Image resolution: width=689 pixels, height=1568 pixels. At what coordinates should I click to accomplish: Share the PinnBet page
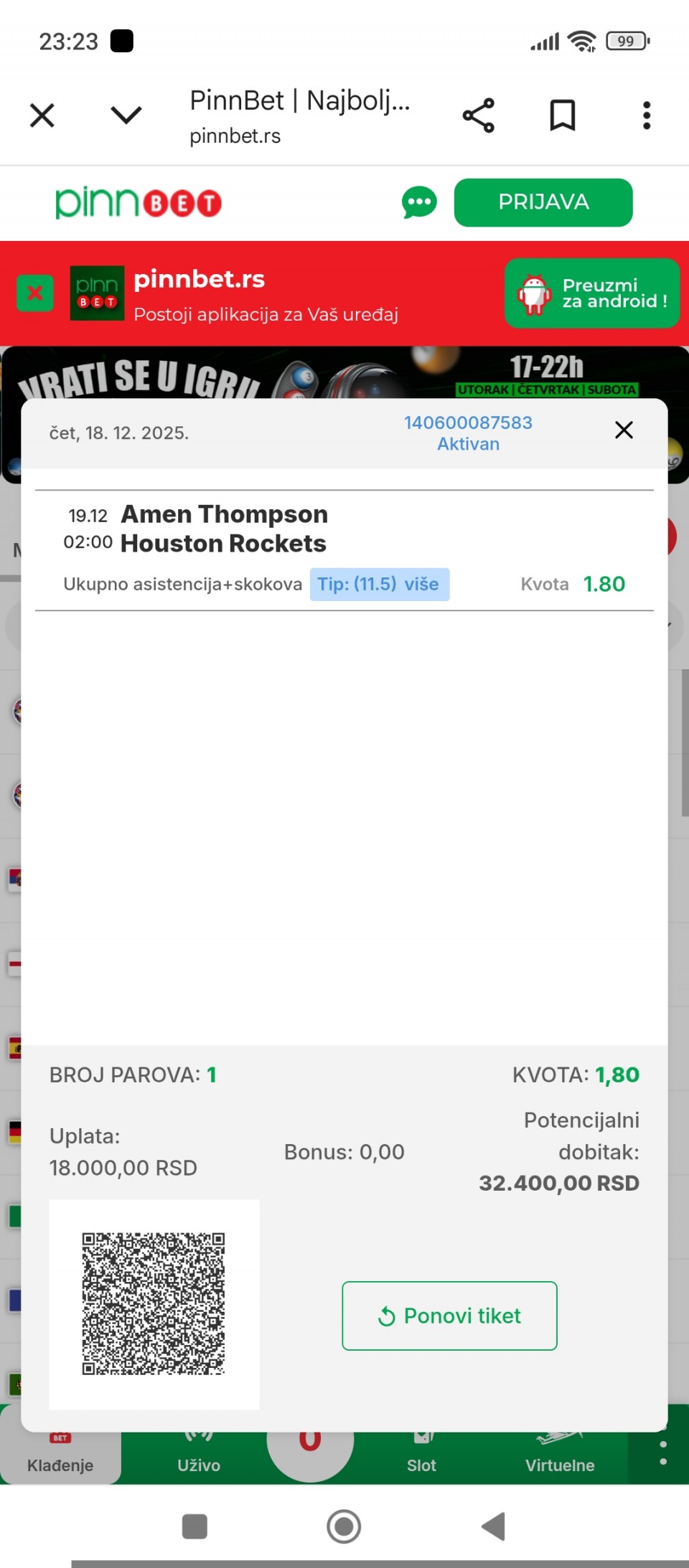[479, 115]
